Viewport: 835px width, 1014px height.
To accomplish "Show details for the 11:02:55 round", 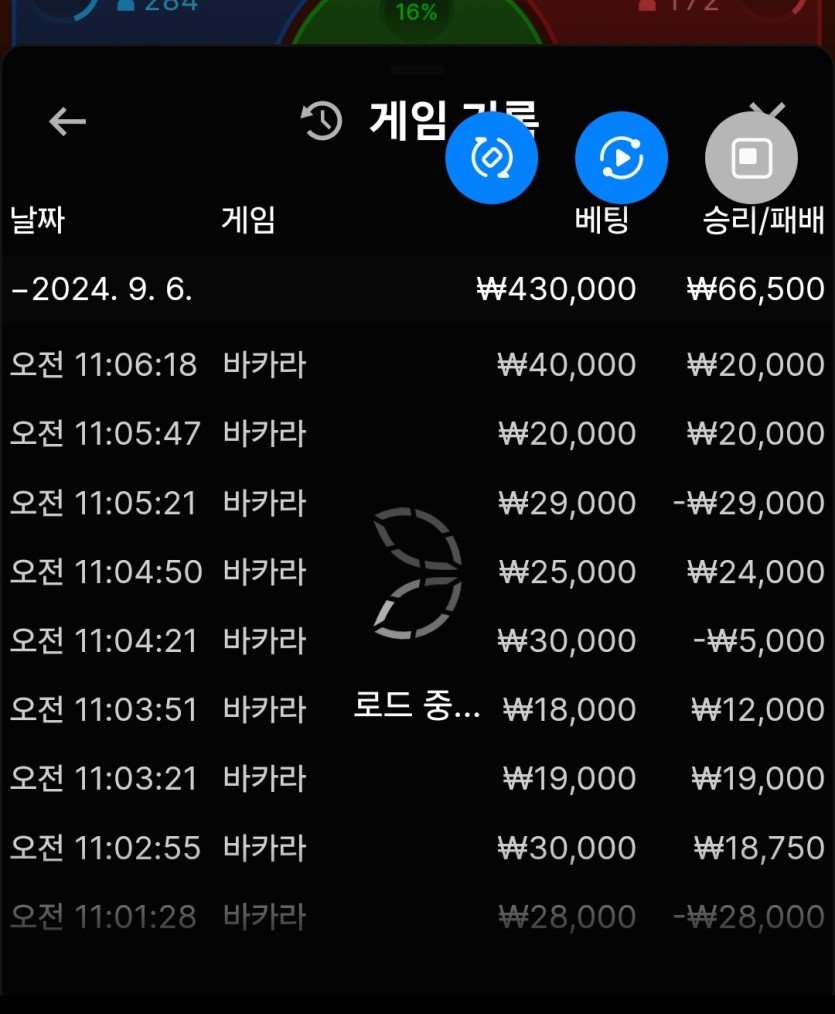I will 416,848.
